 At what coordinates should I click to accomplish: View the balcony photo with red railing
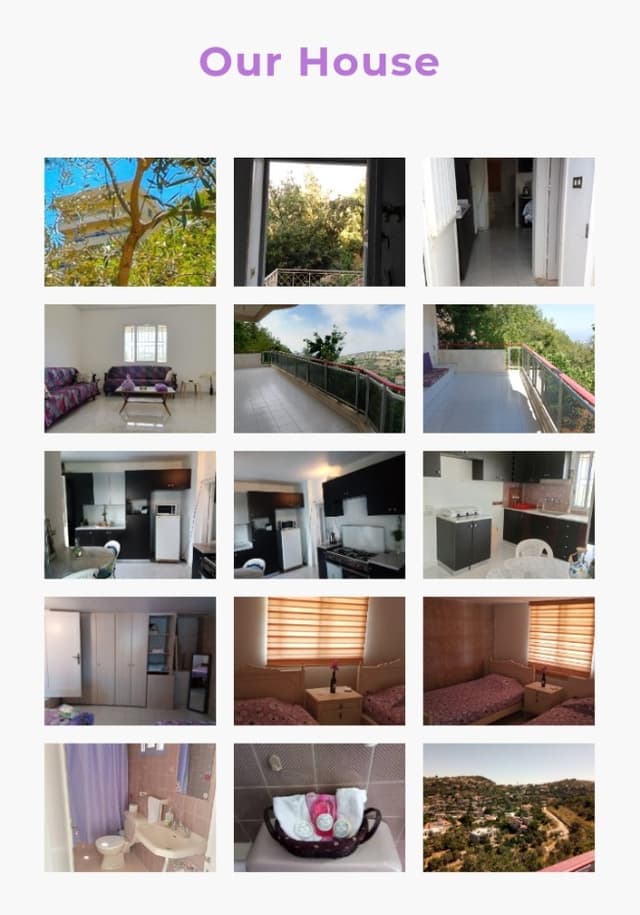[508, 368]
